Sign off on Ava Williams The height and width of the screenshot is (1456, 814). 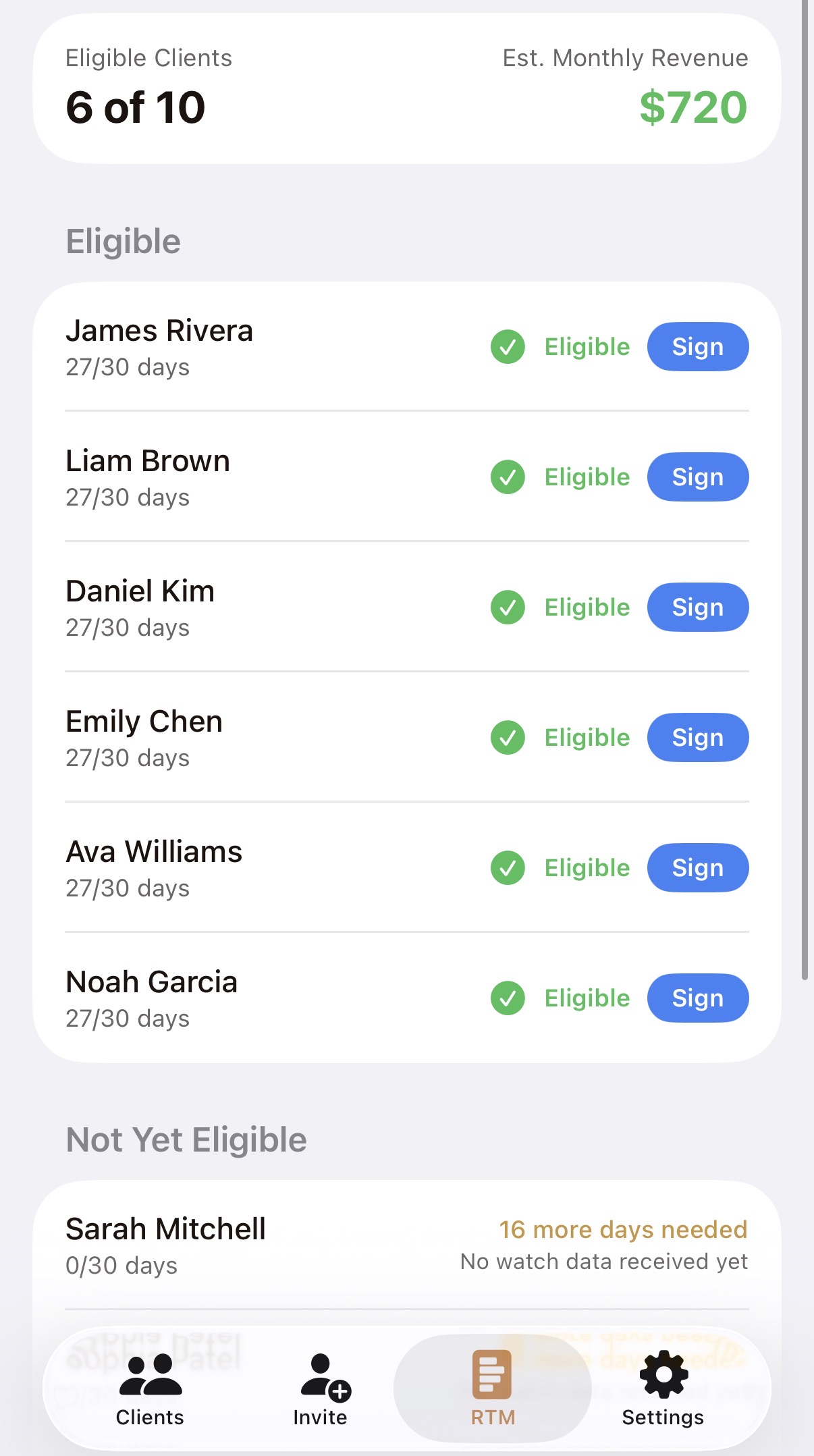(697, 868)
